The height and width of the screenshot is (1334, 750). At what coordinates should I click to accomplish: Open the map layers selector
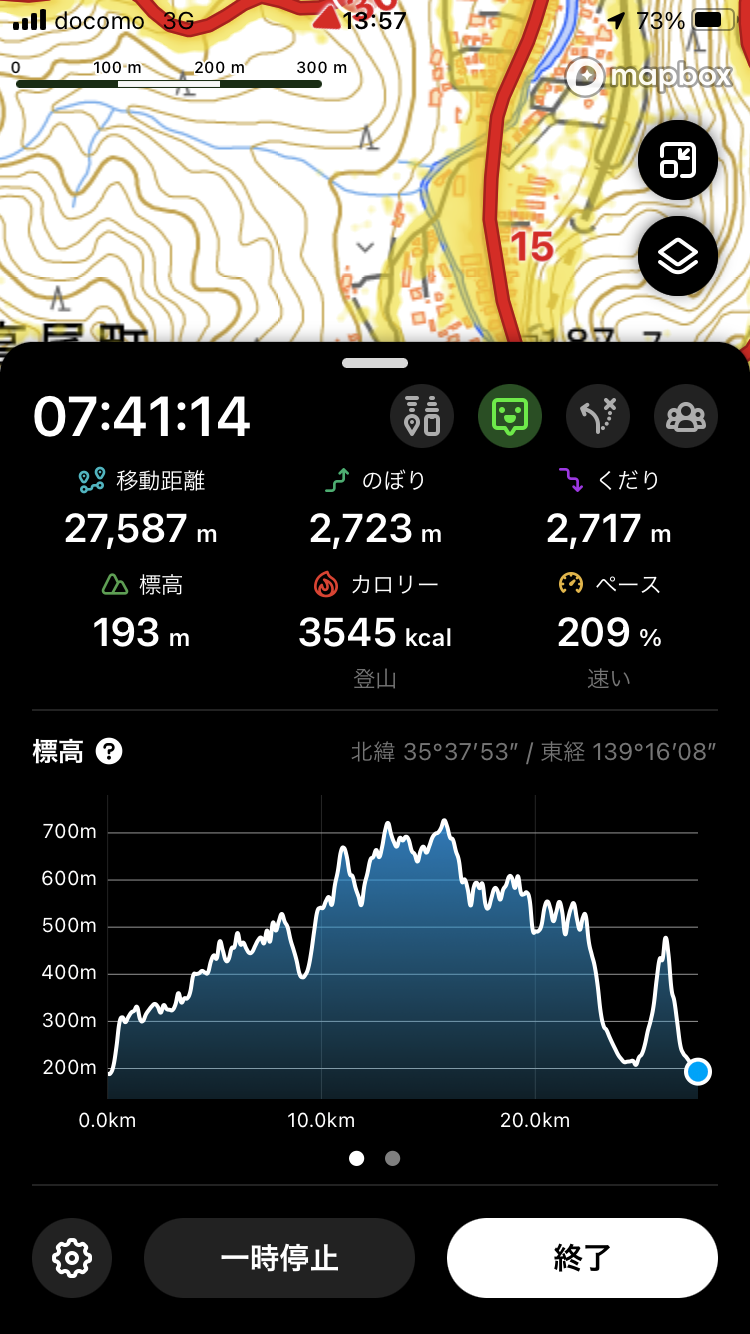[x=677, y=257]
